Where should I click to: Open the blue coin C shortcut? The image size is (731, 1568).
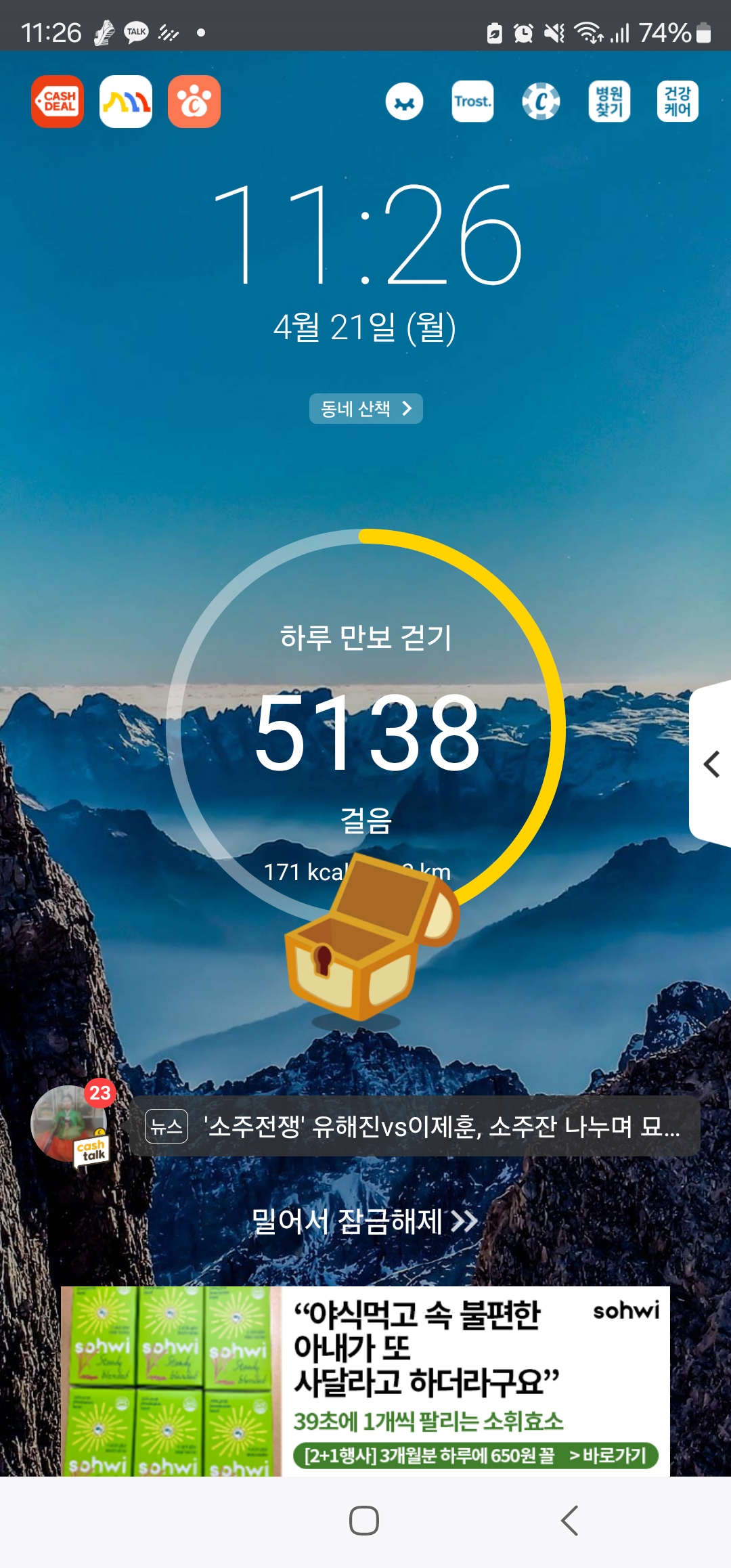pos(541,102)
